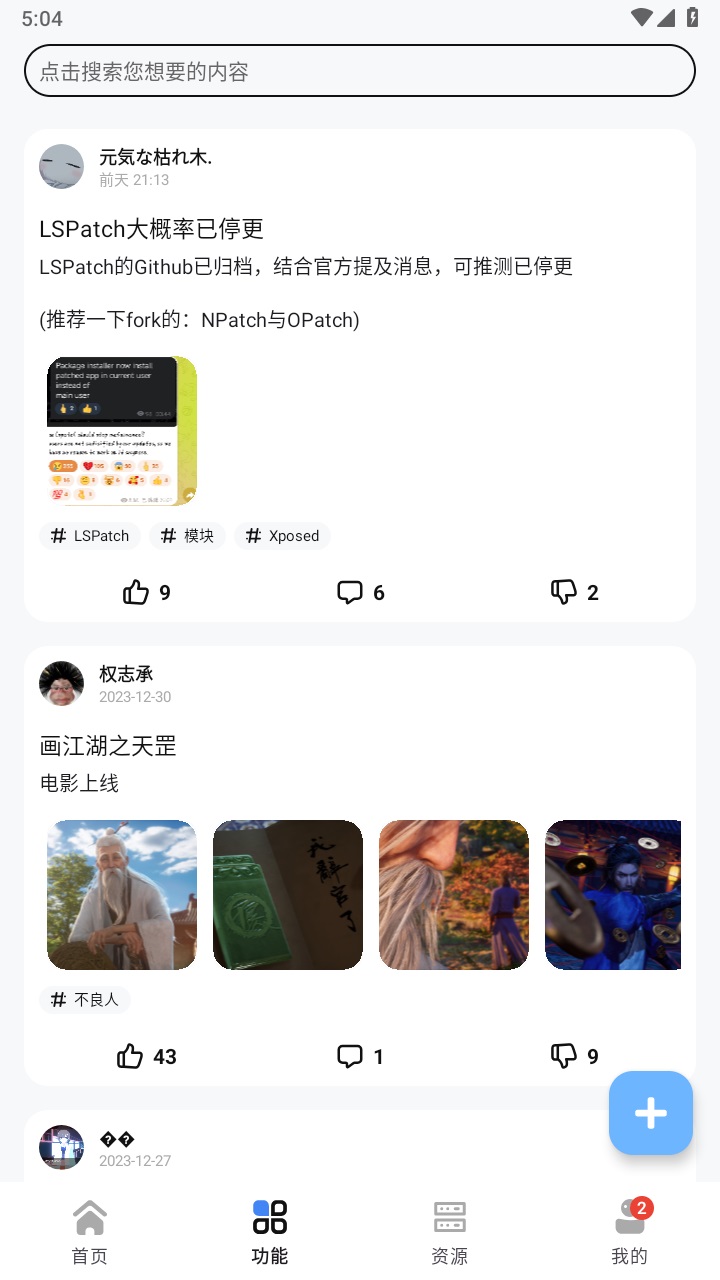
Task: Switch to the 功能 tab
Action: click(x=270, y=1232)
